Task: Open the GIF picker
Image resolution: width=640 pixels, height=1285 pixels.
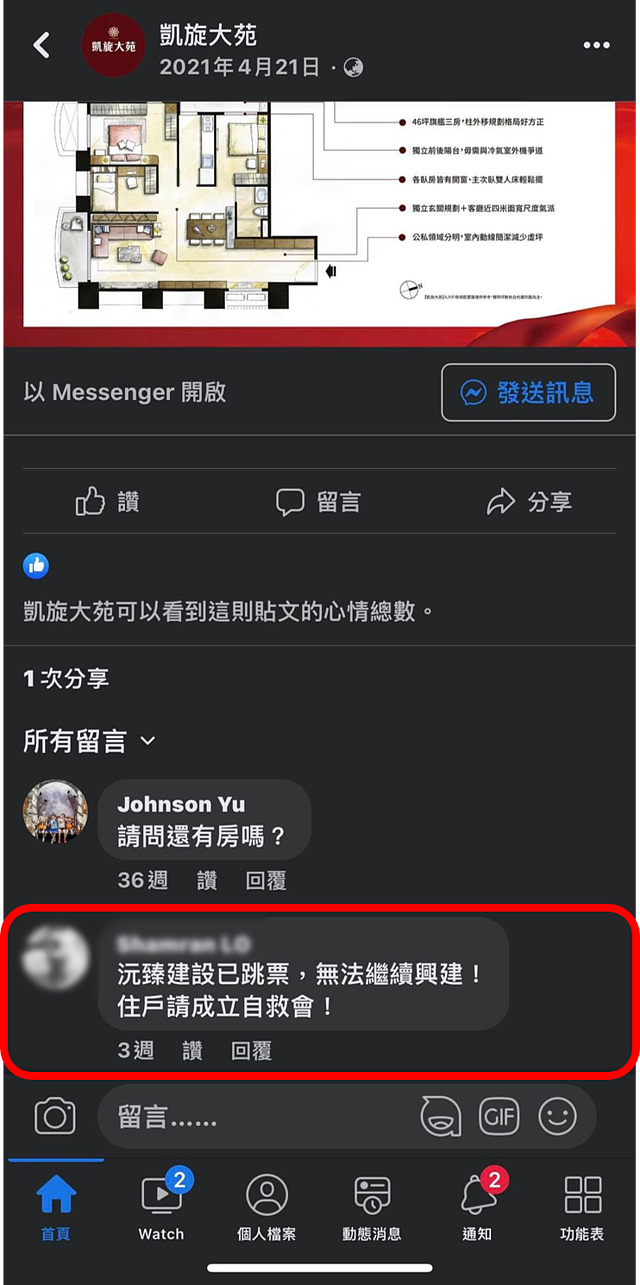Action: coord(498,1116)
